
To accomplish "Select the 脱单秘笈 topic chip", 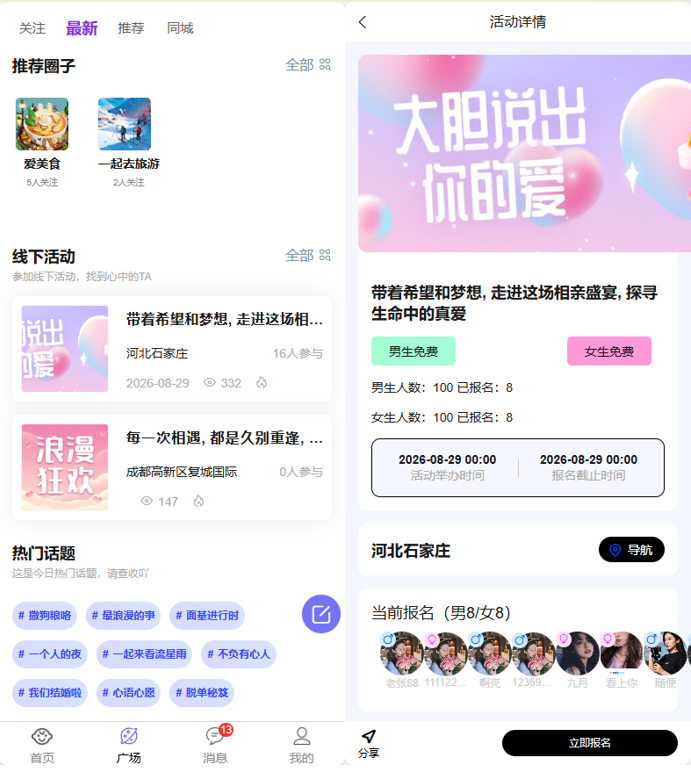I will coord(205,693).
